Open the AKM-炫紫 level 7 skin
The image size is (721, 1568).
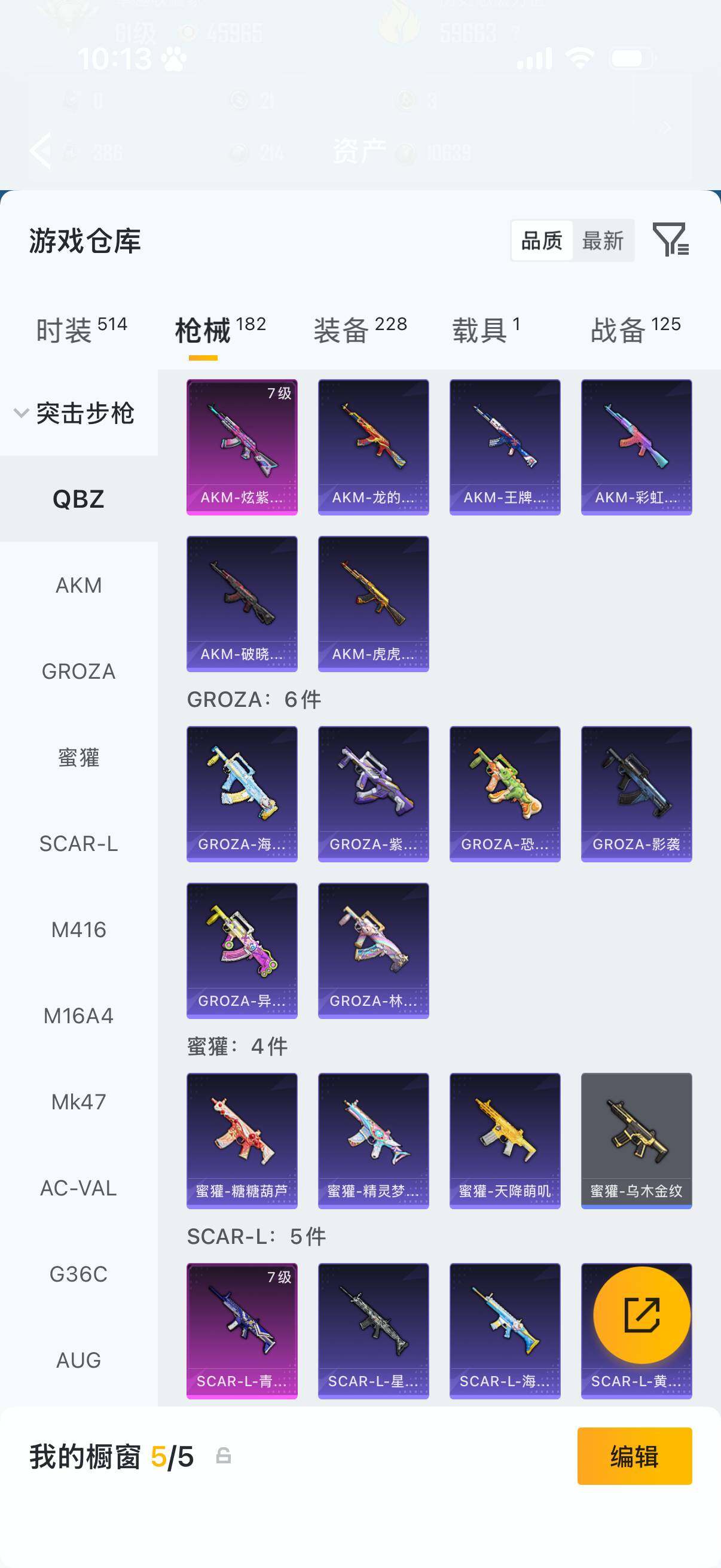coord(242,447)
